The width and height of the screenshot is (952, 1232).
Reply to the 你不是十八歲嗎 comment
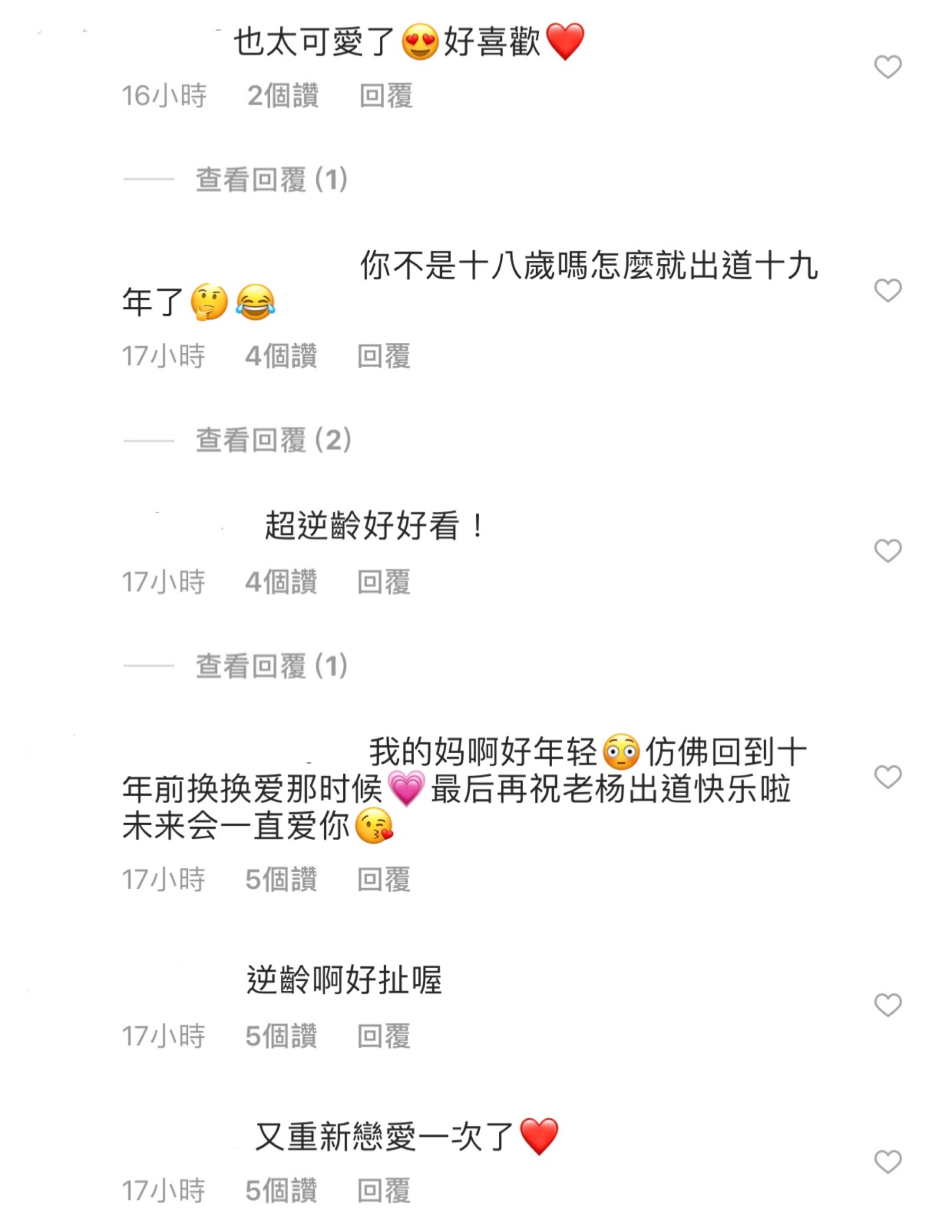pos(383,356)
